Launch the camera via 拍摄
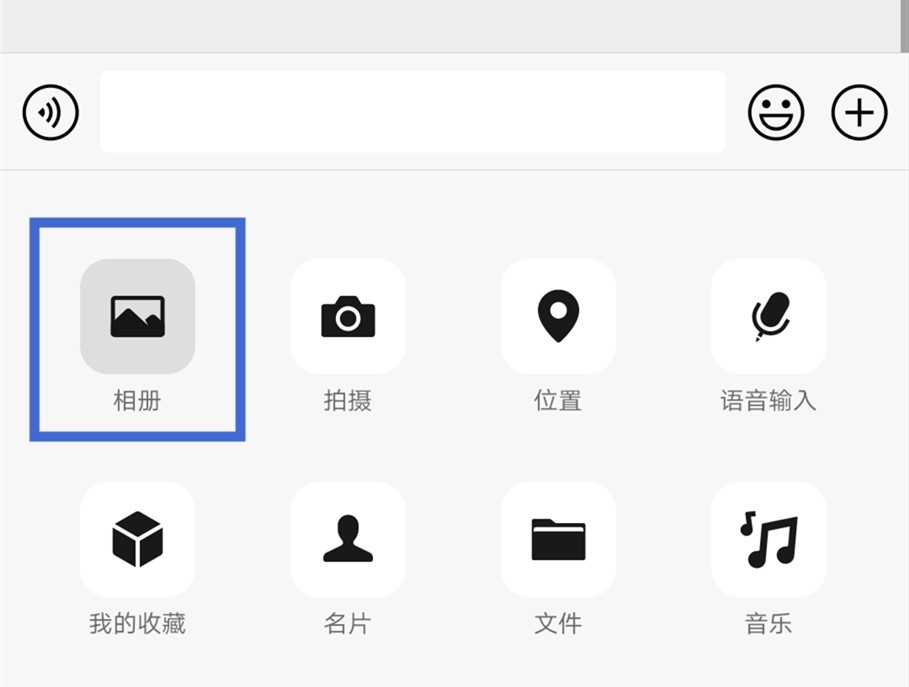The image size is (909, 687). pos(348,316)
